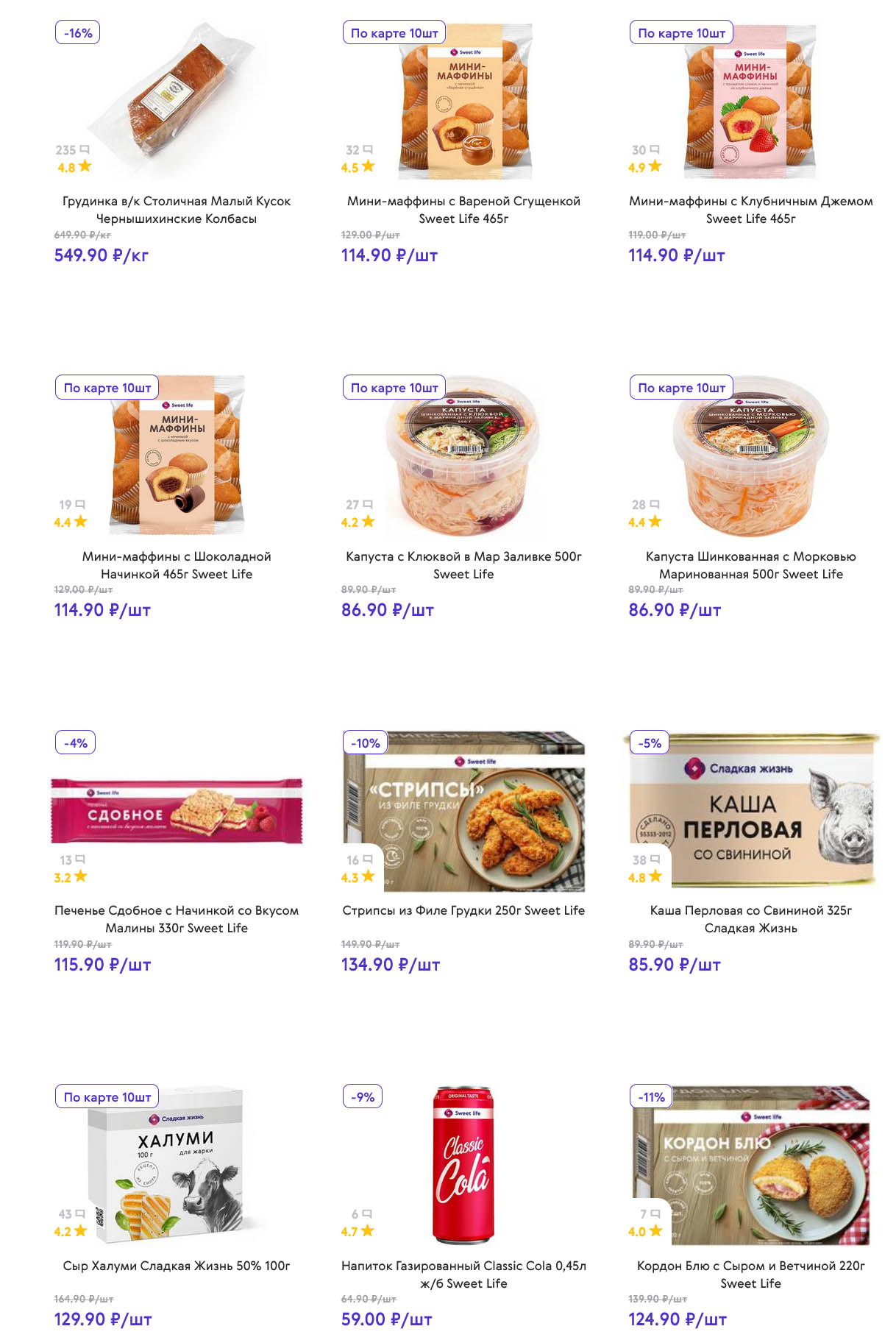Select Сыр Халуми Сладкая Жизнь product
This screenshot has width=896, height=1340.
click(x=177, y=1266)
